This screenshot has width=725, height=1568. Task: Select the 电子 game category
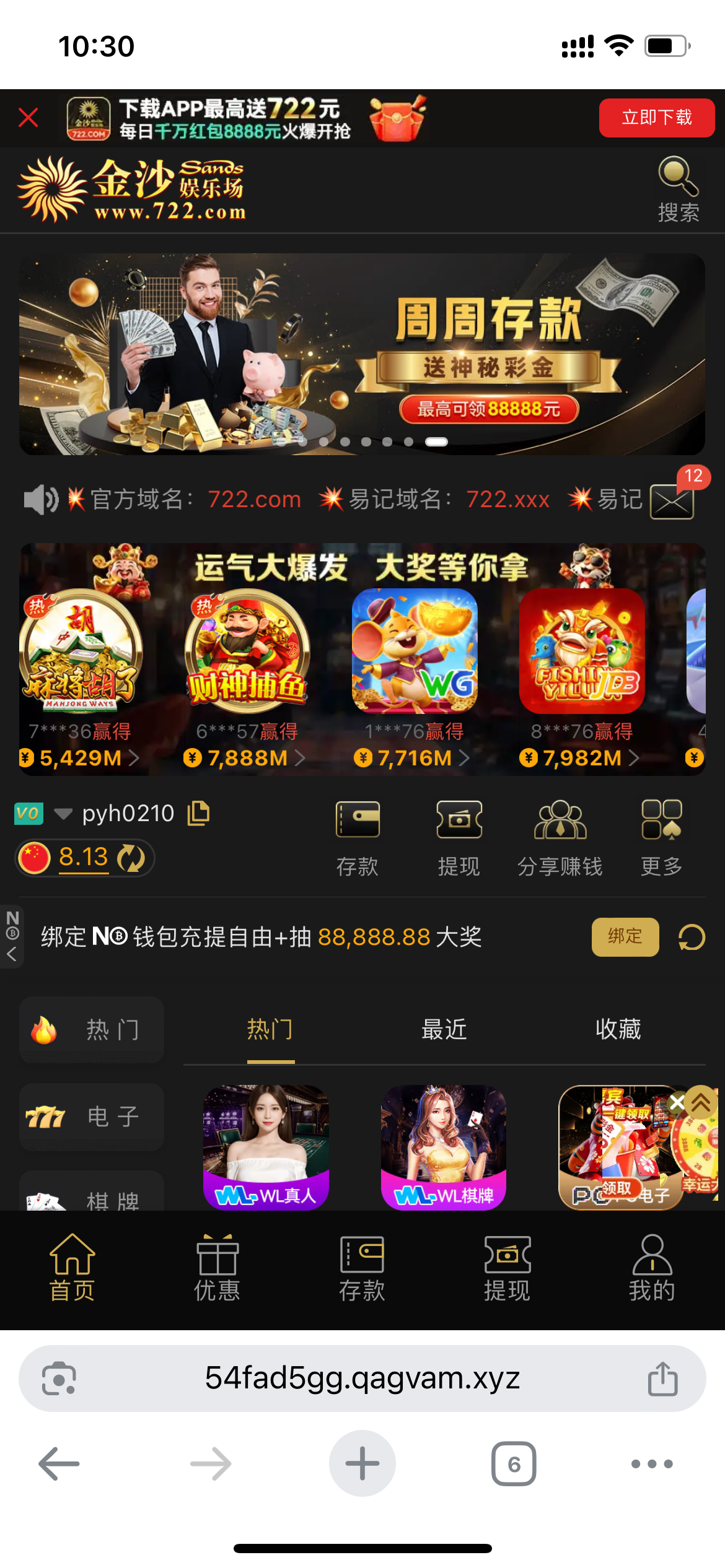click(x=92, y=1117)
